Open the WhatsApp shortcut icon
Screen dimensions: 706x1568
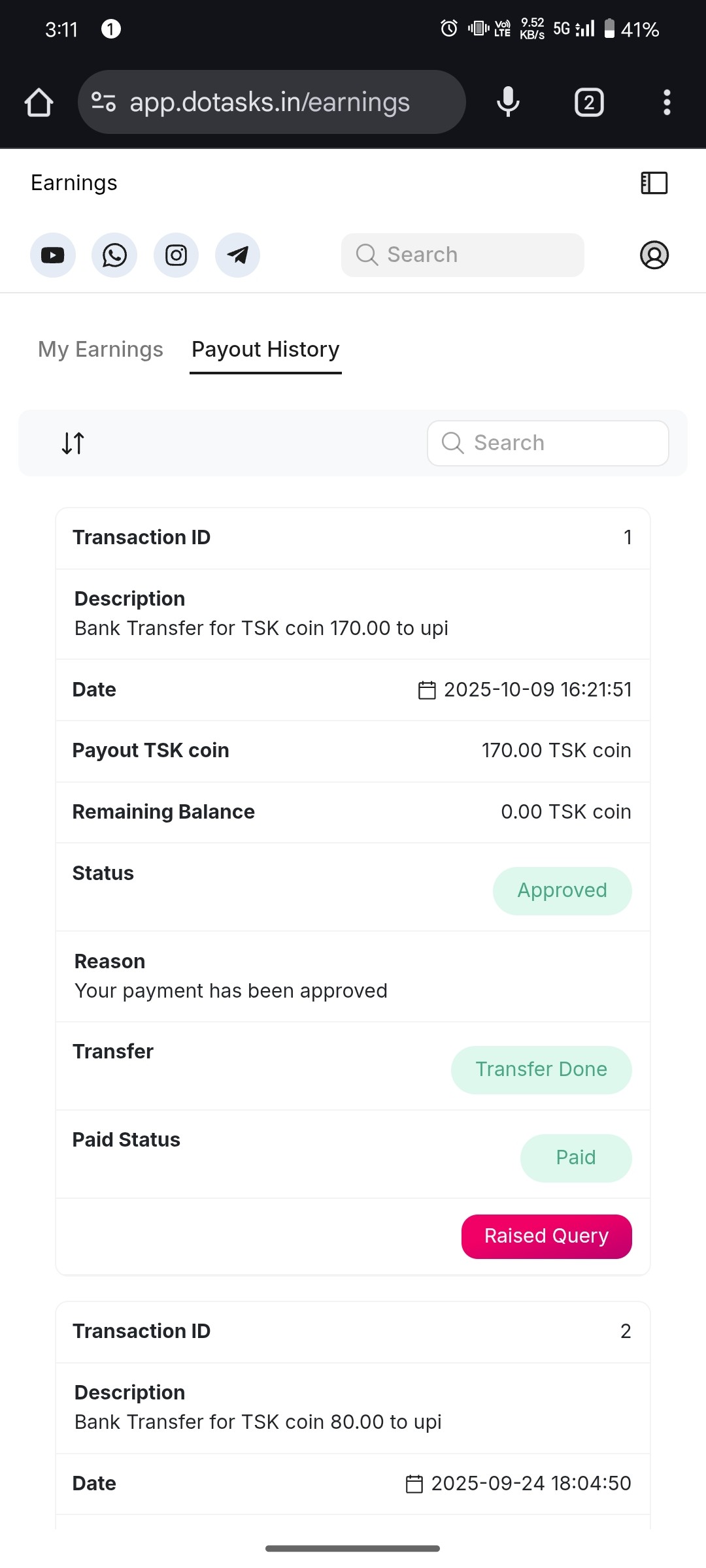pyautogui.click(x=114, y=255)
